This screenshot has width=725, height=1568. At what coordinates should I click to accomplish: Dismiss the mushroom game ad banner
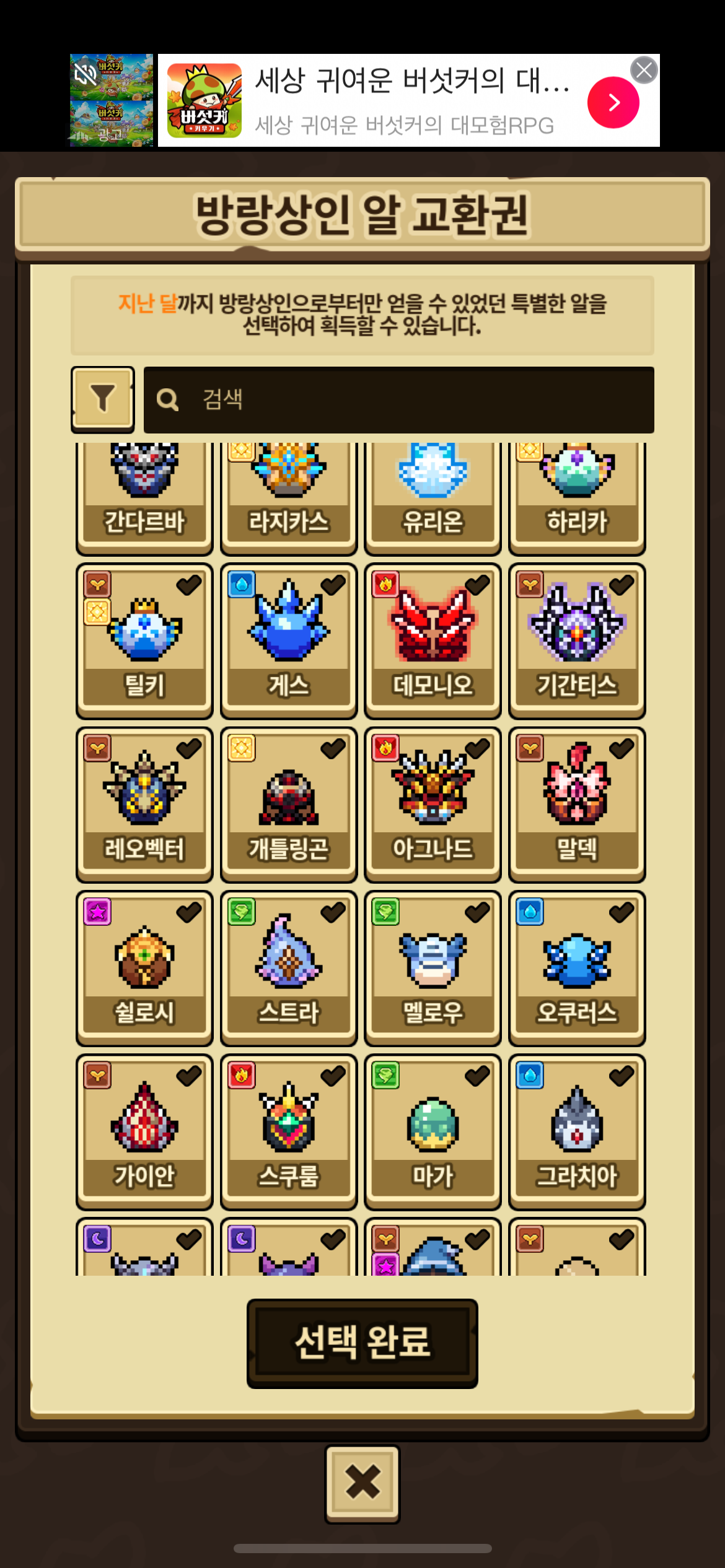pyautogui.click(x=644, y=70)
